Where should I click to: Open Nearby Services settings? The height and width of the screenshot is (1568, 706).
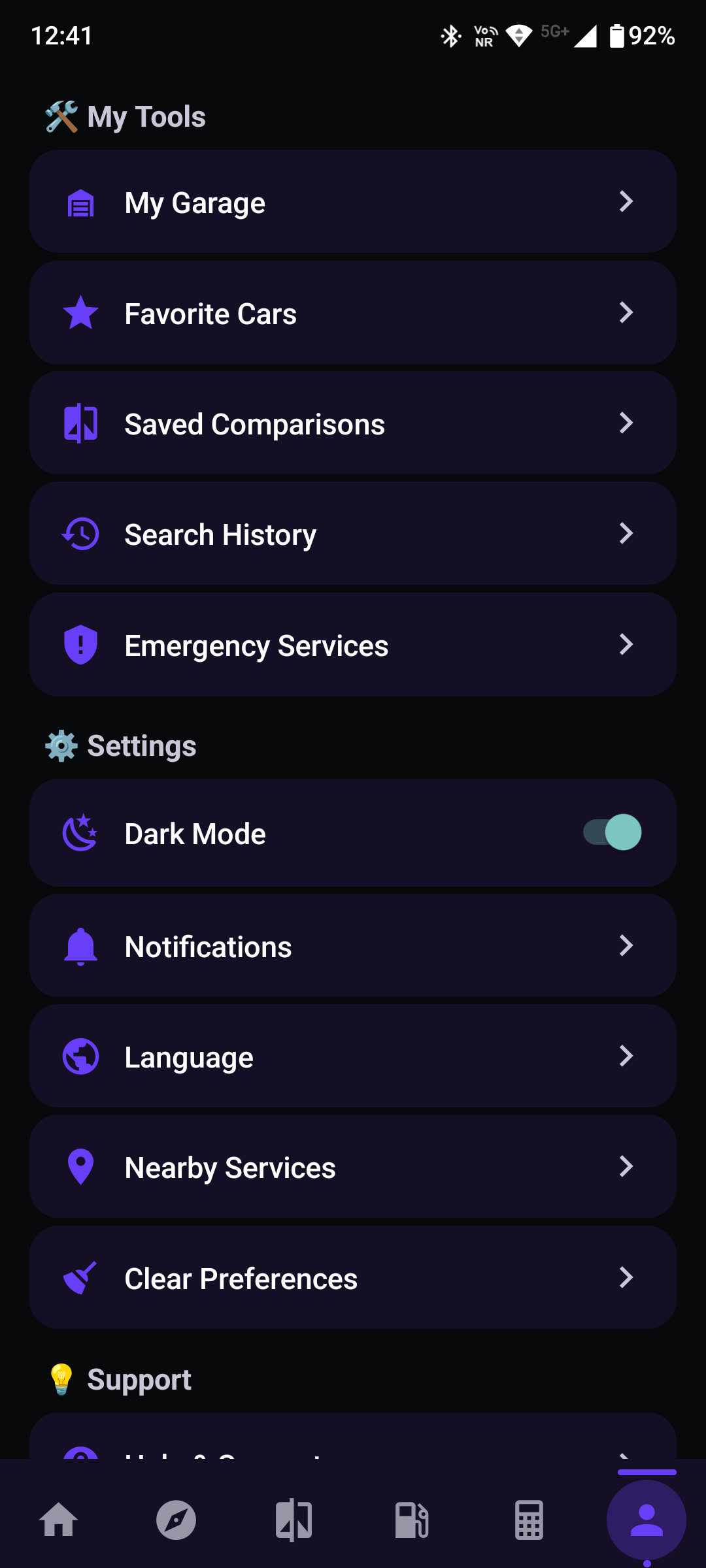click(353, 1167)
